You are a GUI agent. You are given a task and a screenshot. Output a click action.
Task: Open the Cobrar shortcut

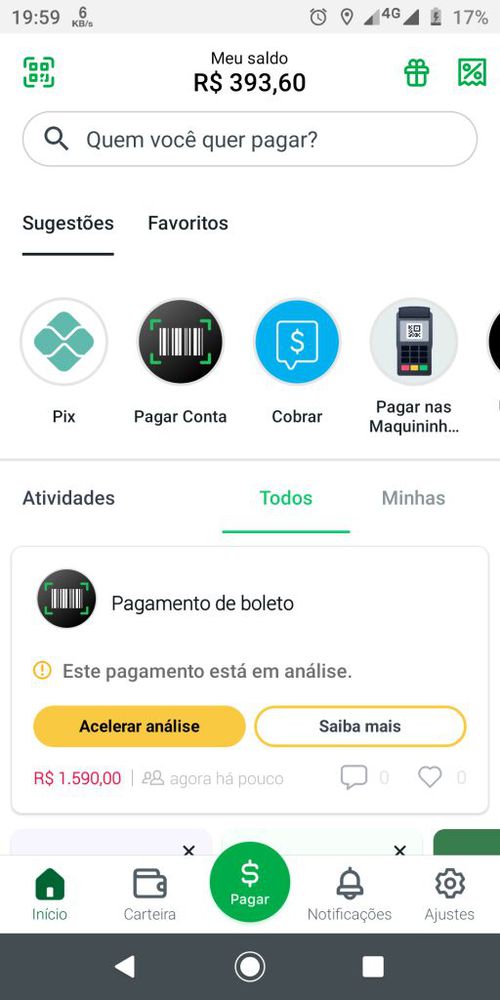(x=297, y=362)
